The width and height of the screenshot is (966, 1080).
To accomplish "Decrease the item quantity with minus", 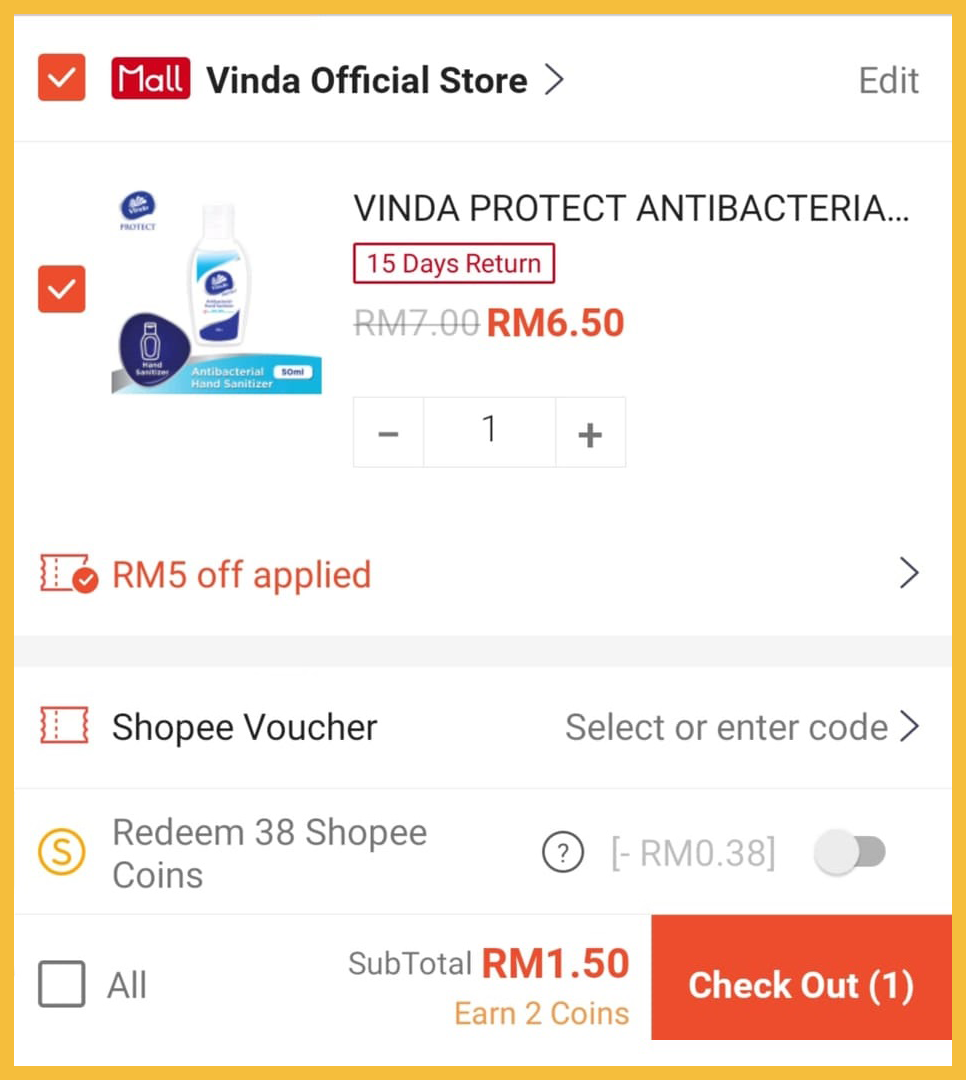I will coord(388,433).
